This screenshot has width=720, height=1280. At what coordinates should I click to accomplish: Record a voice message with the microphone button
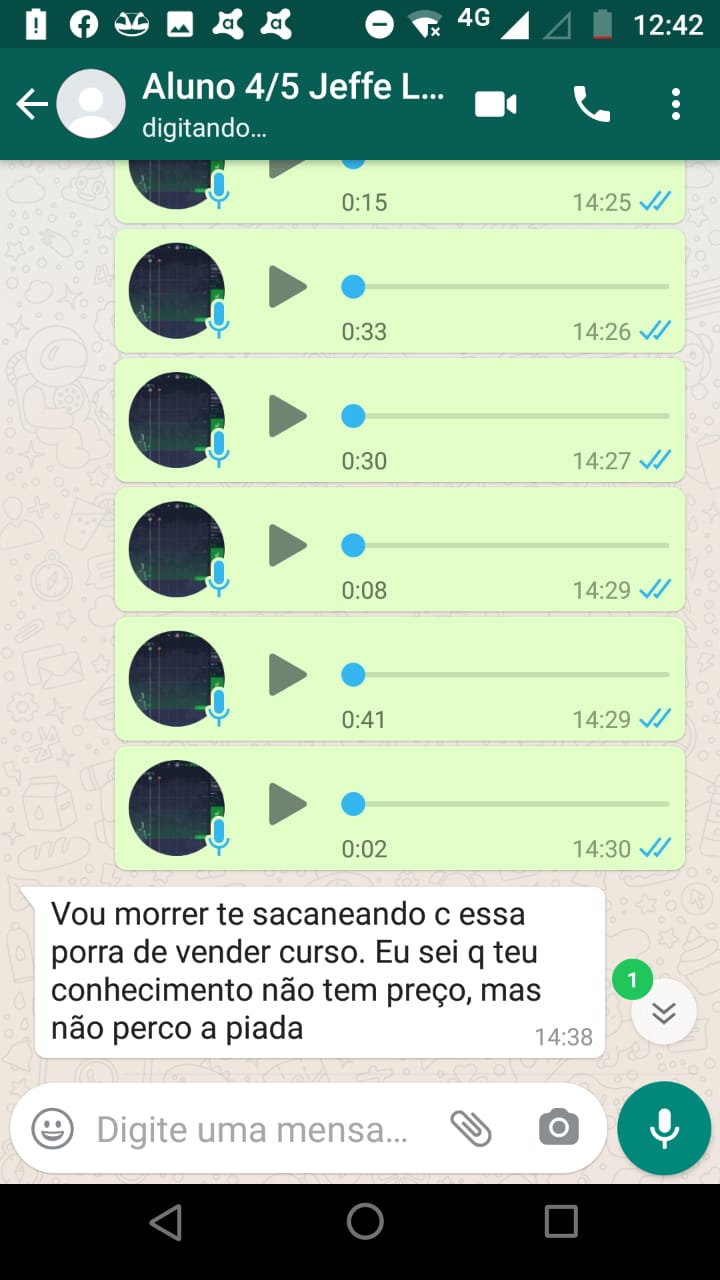pyautogui.click(x=663, y=1127)
